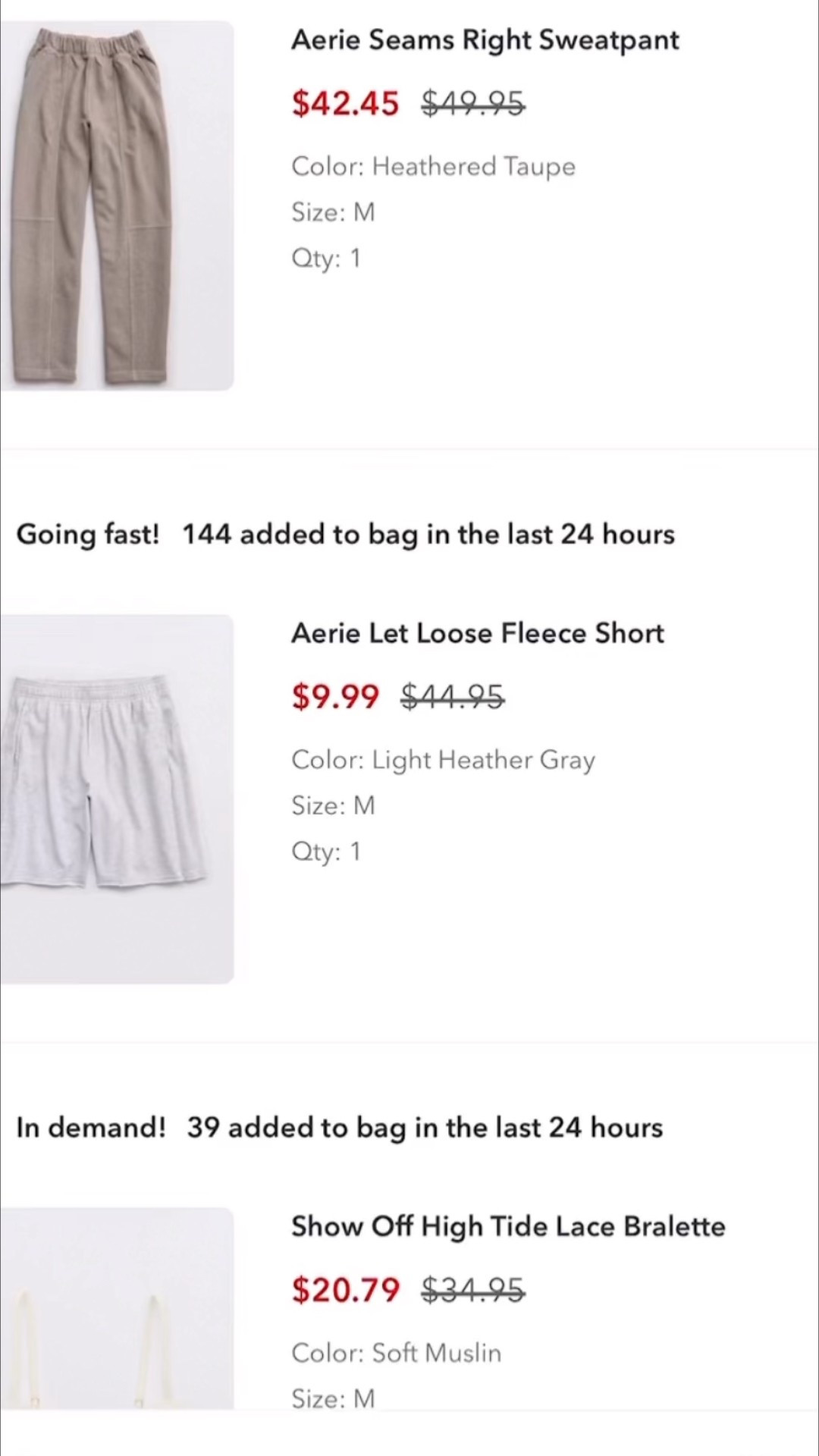Click the Going fast! urgency banner
This screenshot has height=1456, width=819.
345,534
